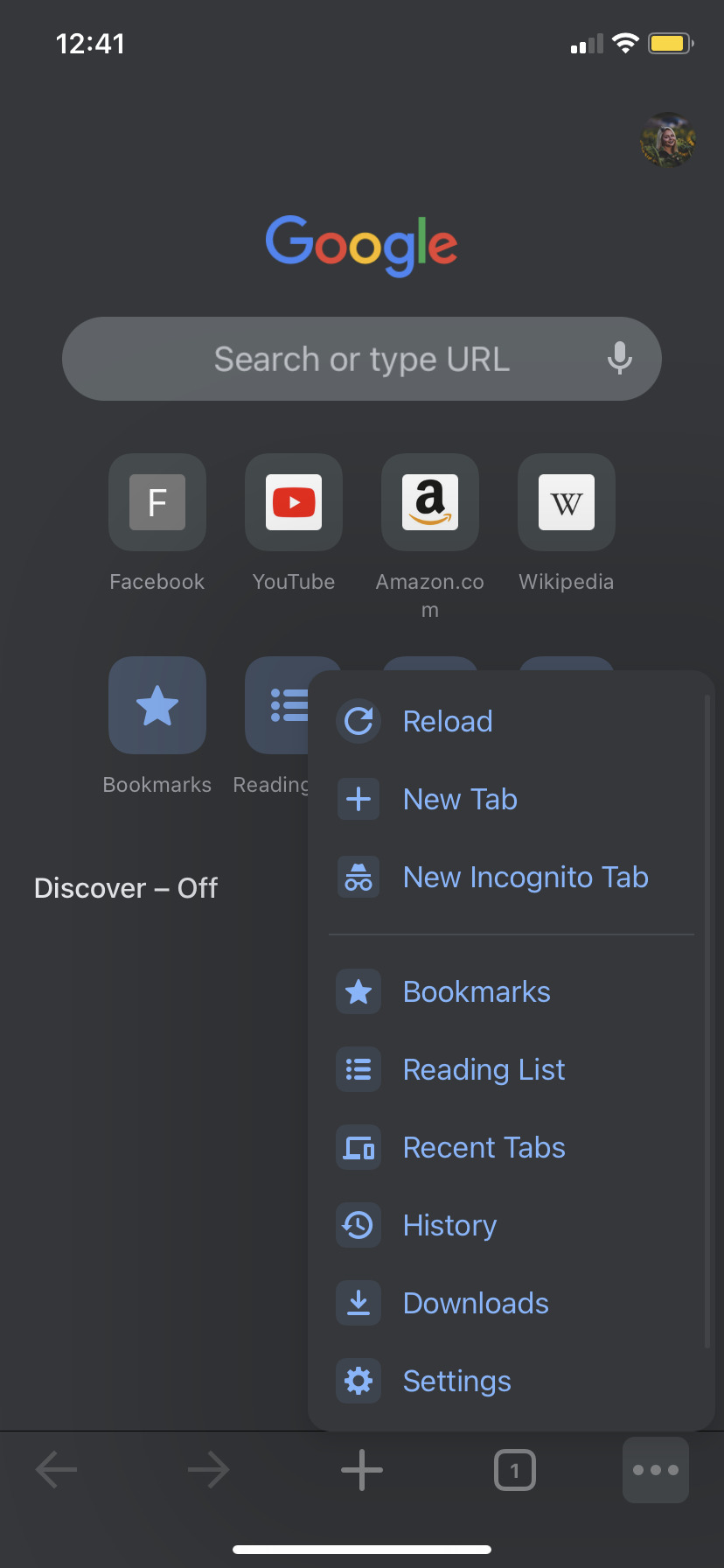Open Settings from the menu
The image size is (724, 1568).
[x=512, y=1382]
